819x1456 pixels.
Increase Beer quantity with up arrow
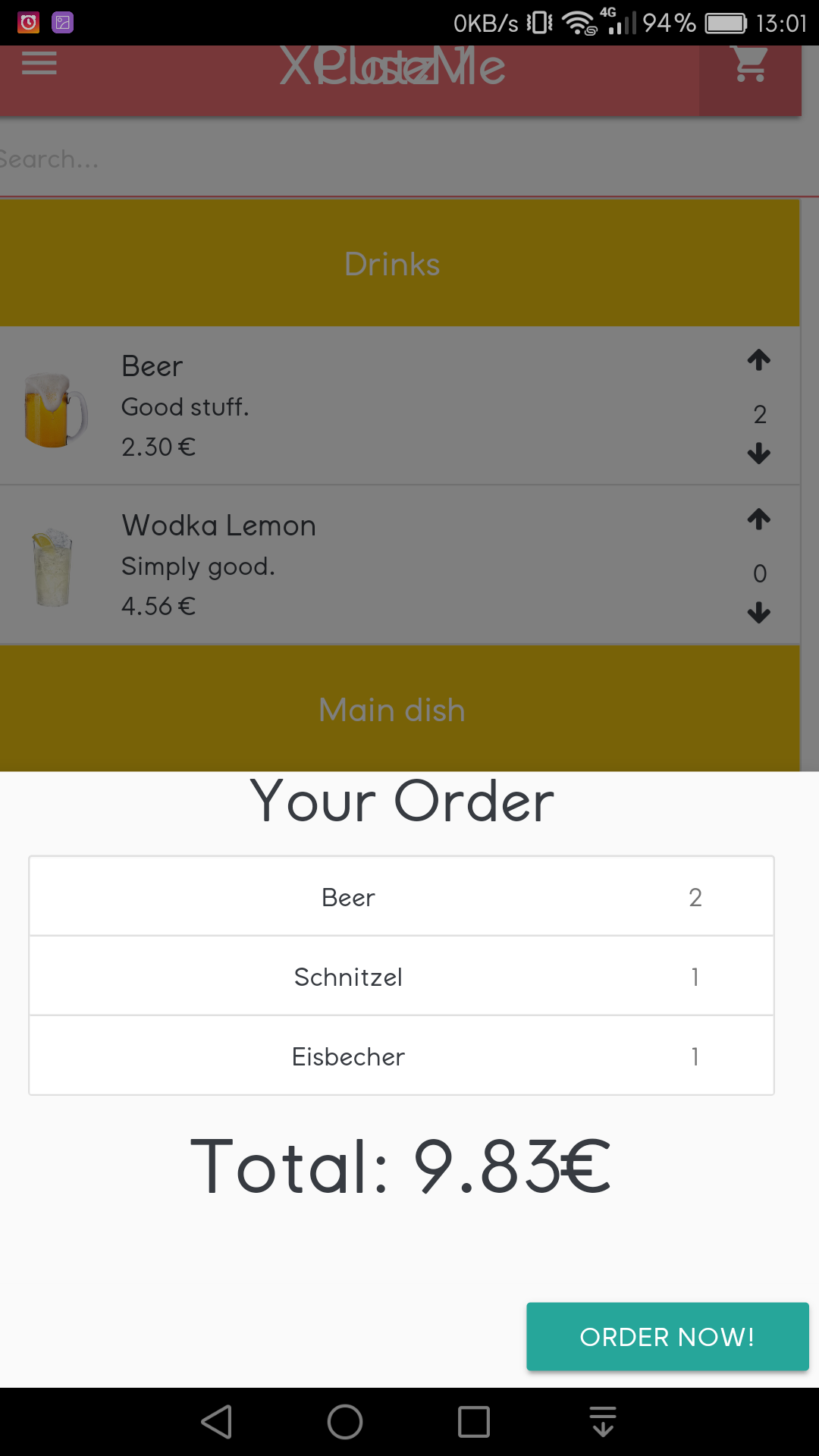758,359
